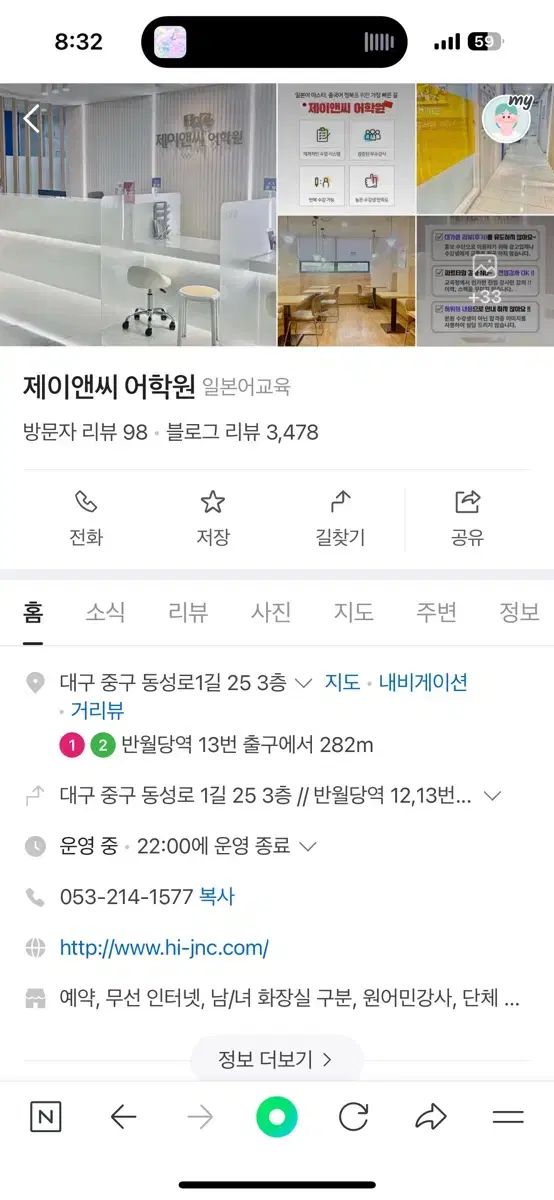Open the +33 more photos tile

(485, 282)
